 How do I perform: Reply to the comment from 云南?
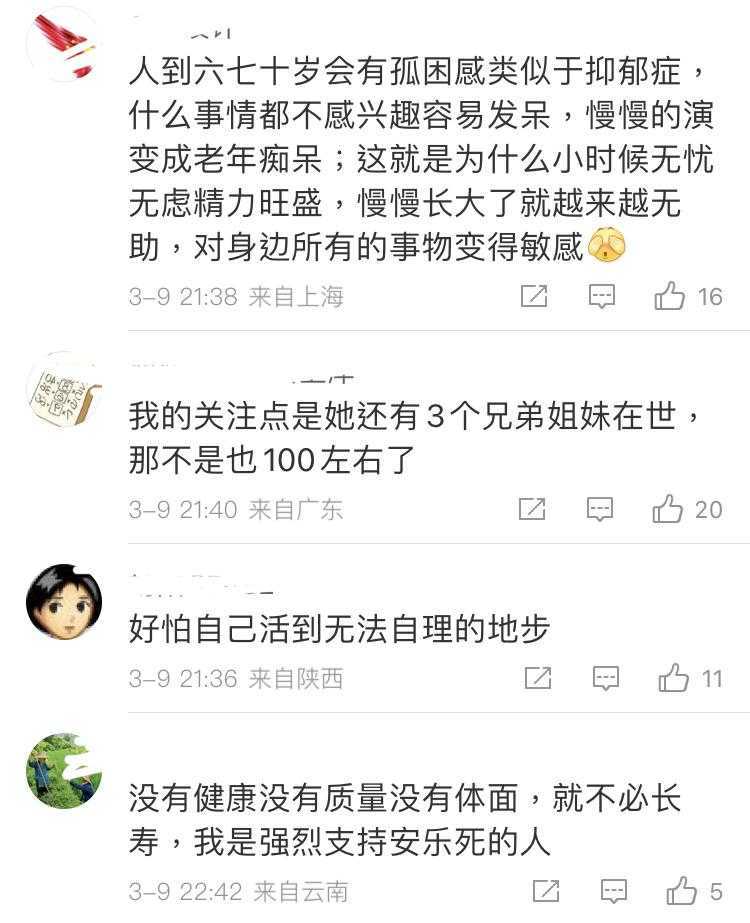click(x=613, y=891)
